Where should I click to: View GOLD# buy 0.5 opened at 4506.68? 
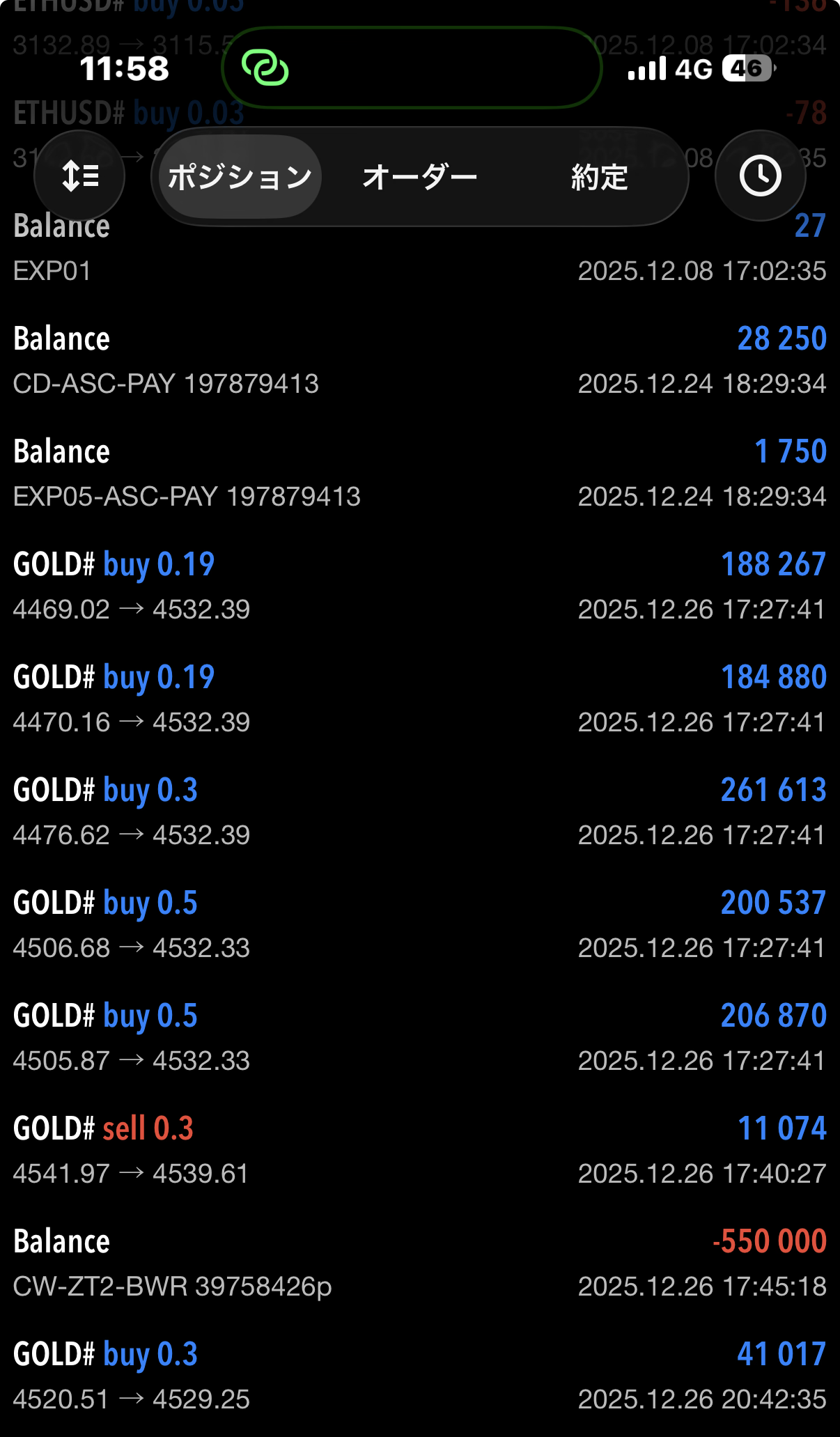[x=420, y=924]
